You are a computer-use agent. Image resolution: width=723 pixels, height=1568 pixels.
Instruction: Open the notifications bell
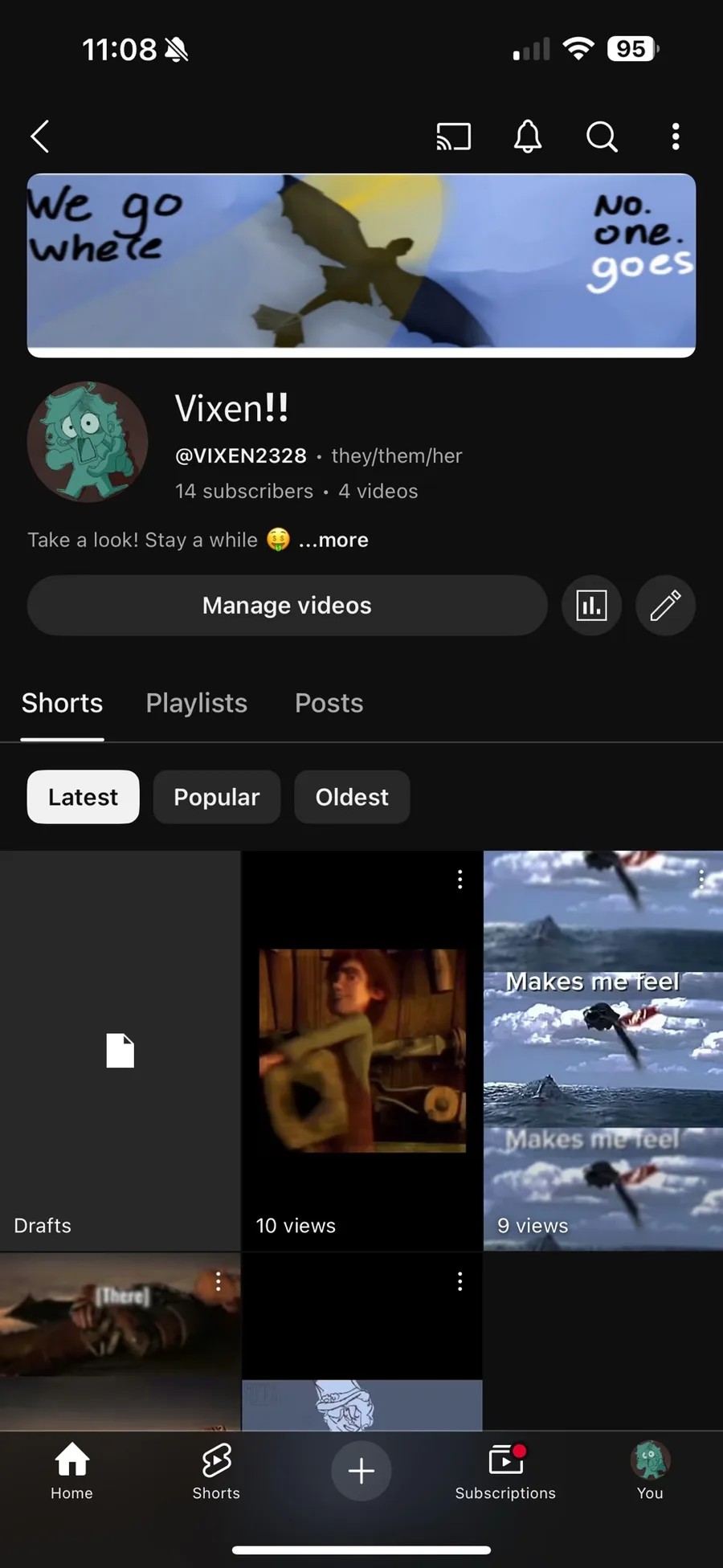[x=528, y=137]
